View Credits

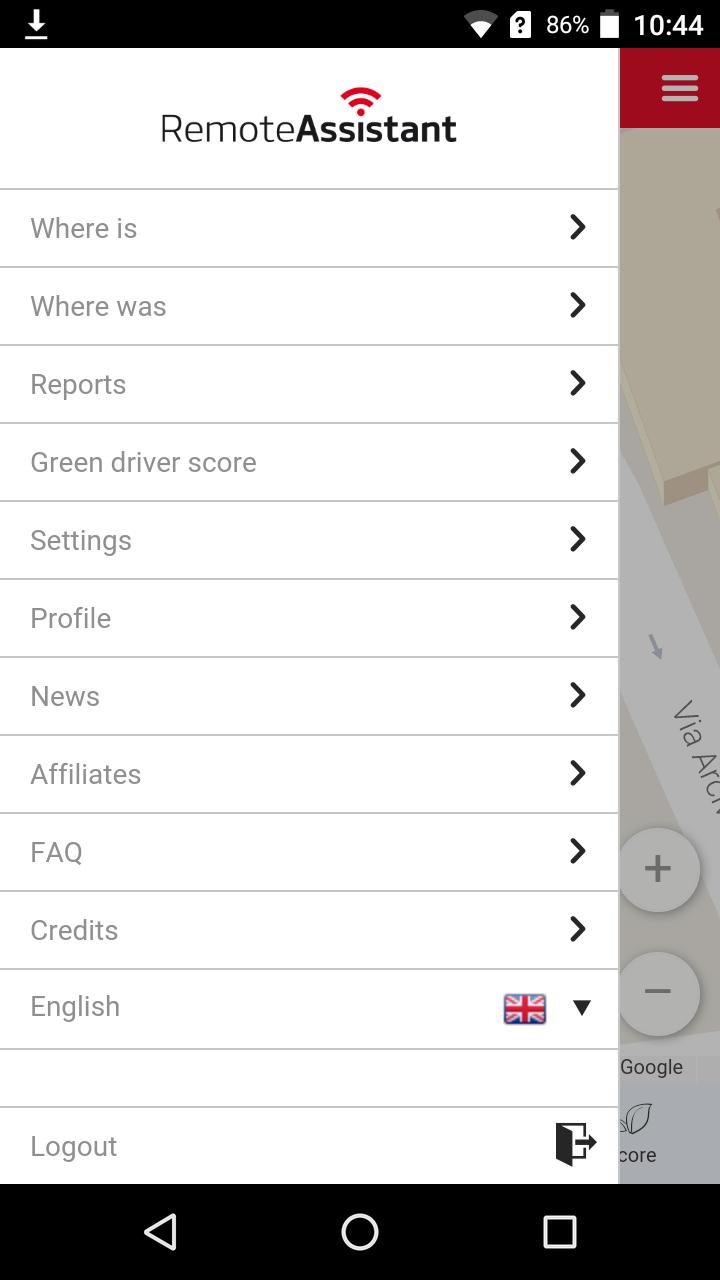pos(308,930)
